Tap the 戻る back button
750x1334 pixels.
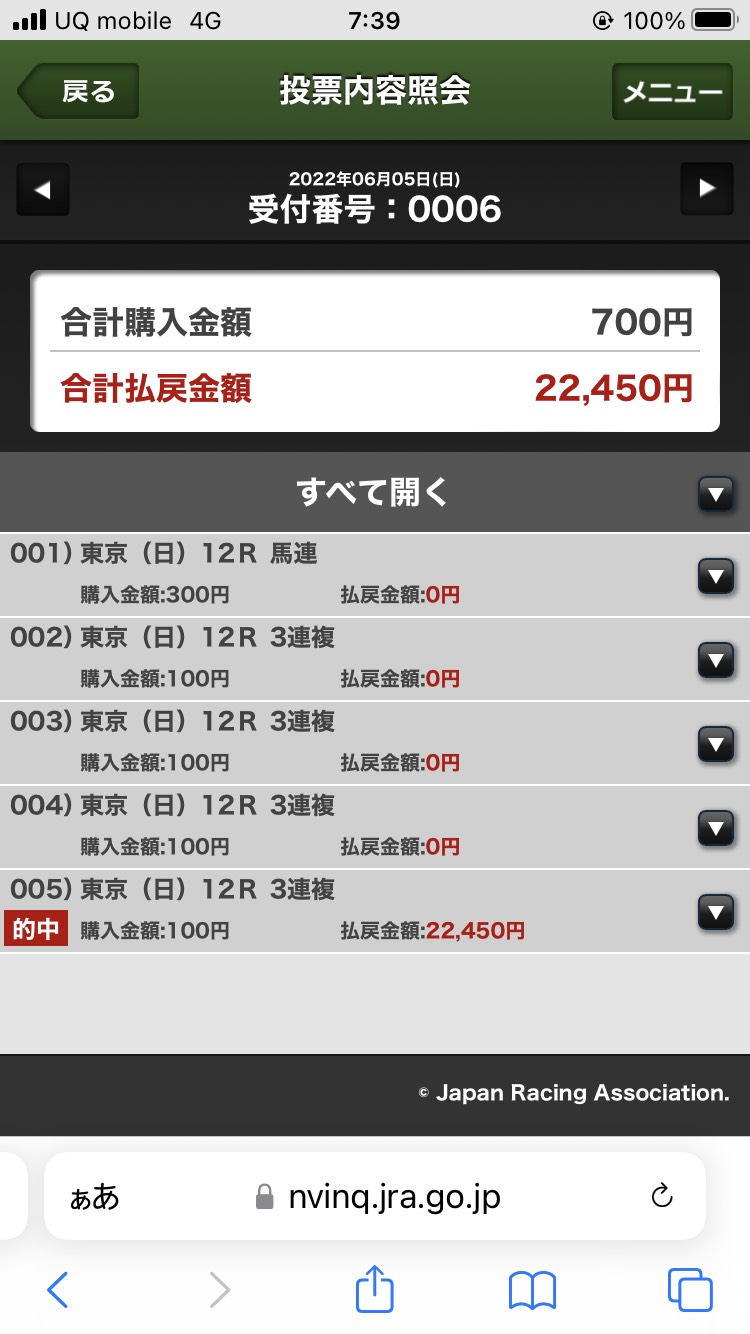(x=78, y=92)
